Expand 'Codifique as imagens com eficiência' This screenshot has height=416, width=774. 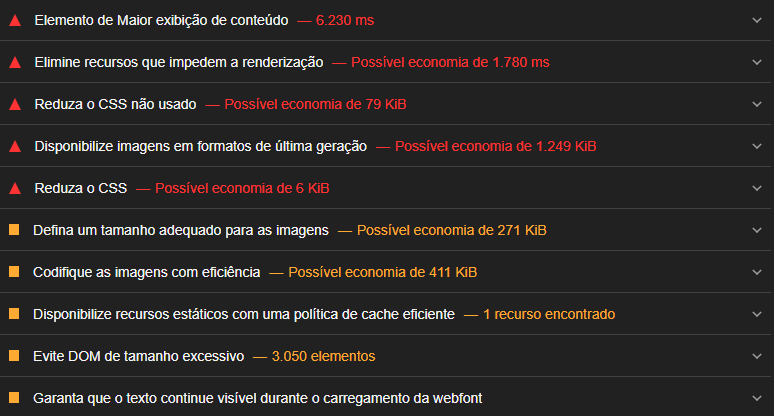(147, 272)
